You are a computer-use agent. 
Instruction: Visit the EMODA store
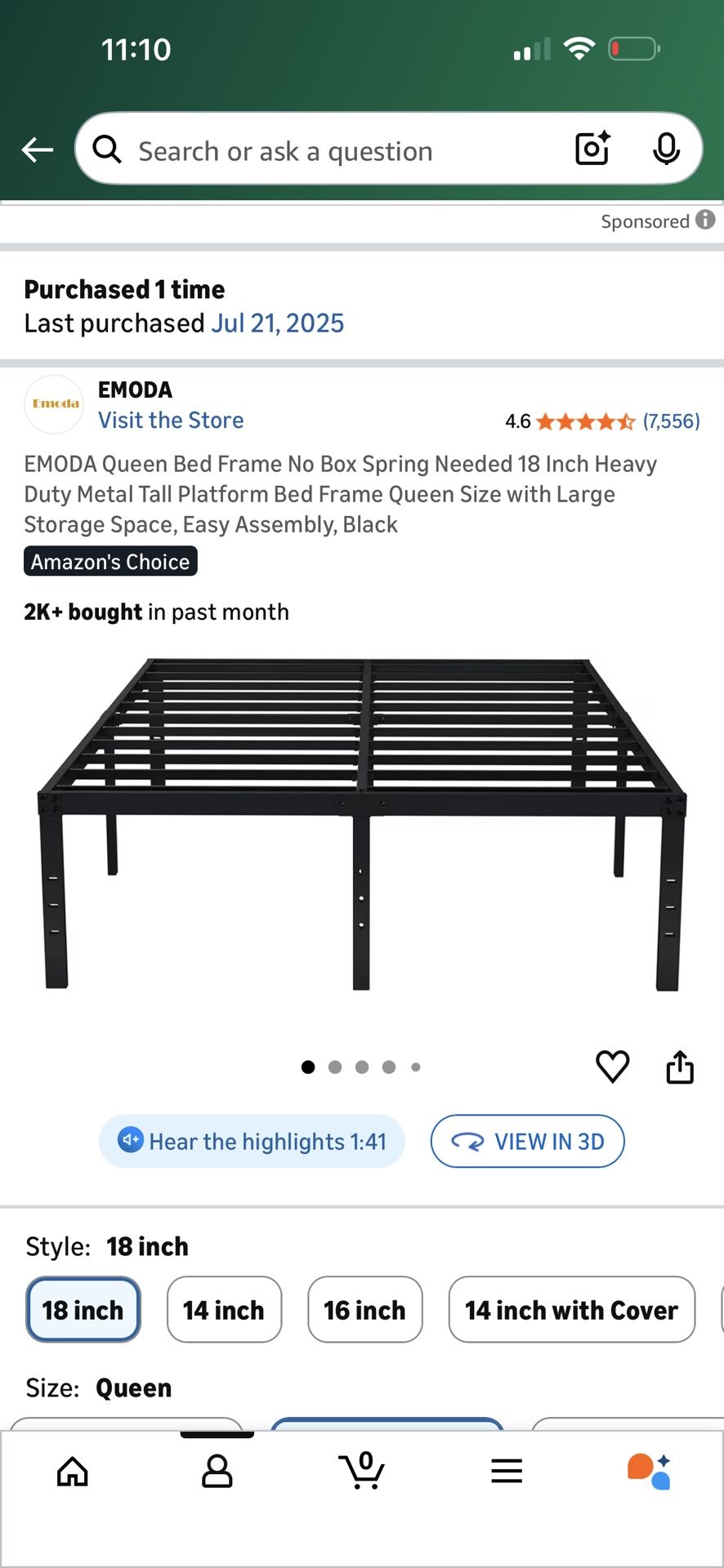pos(170,420)
